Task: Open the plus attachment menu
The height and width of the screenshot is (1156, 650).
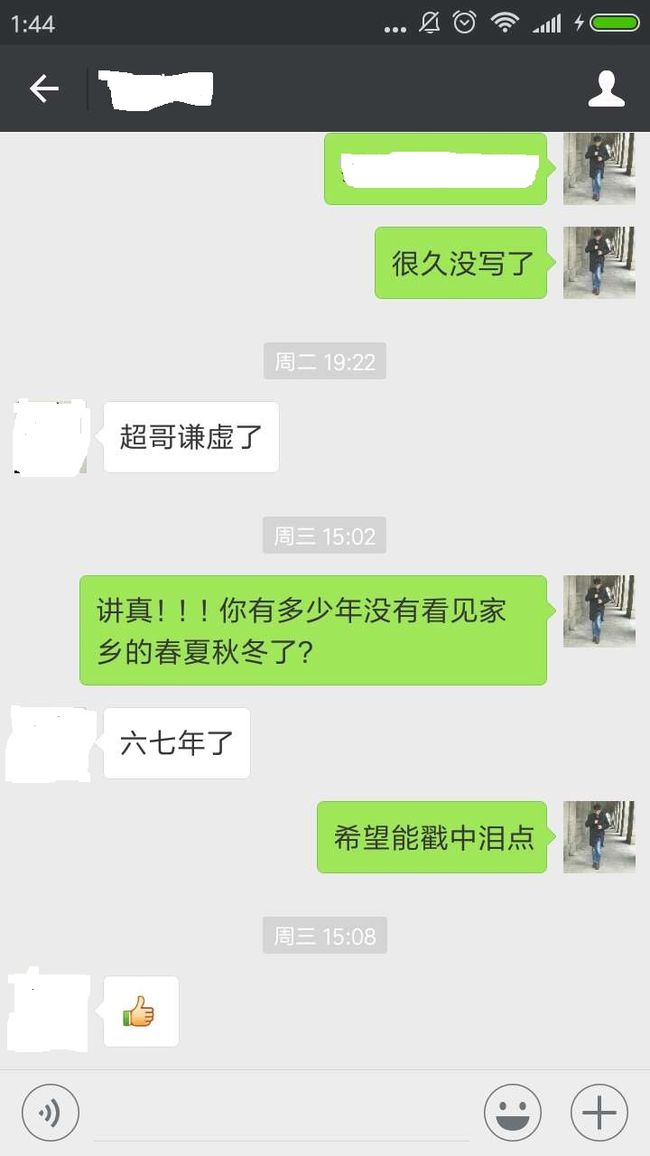Action: tap(599, 1112)
